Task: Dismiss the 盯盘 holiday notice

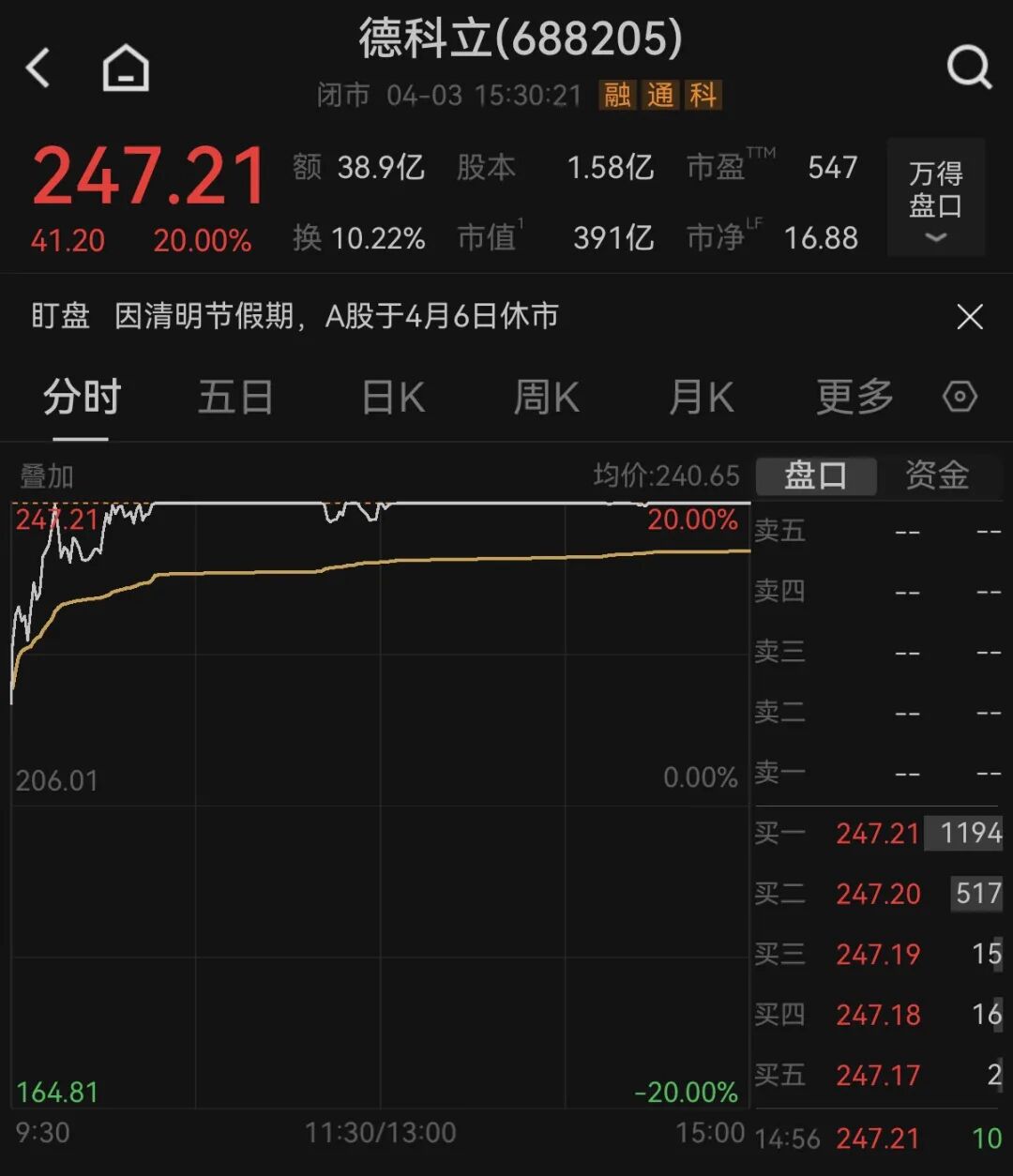Action: (x=970, y=317)
